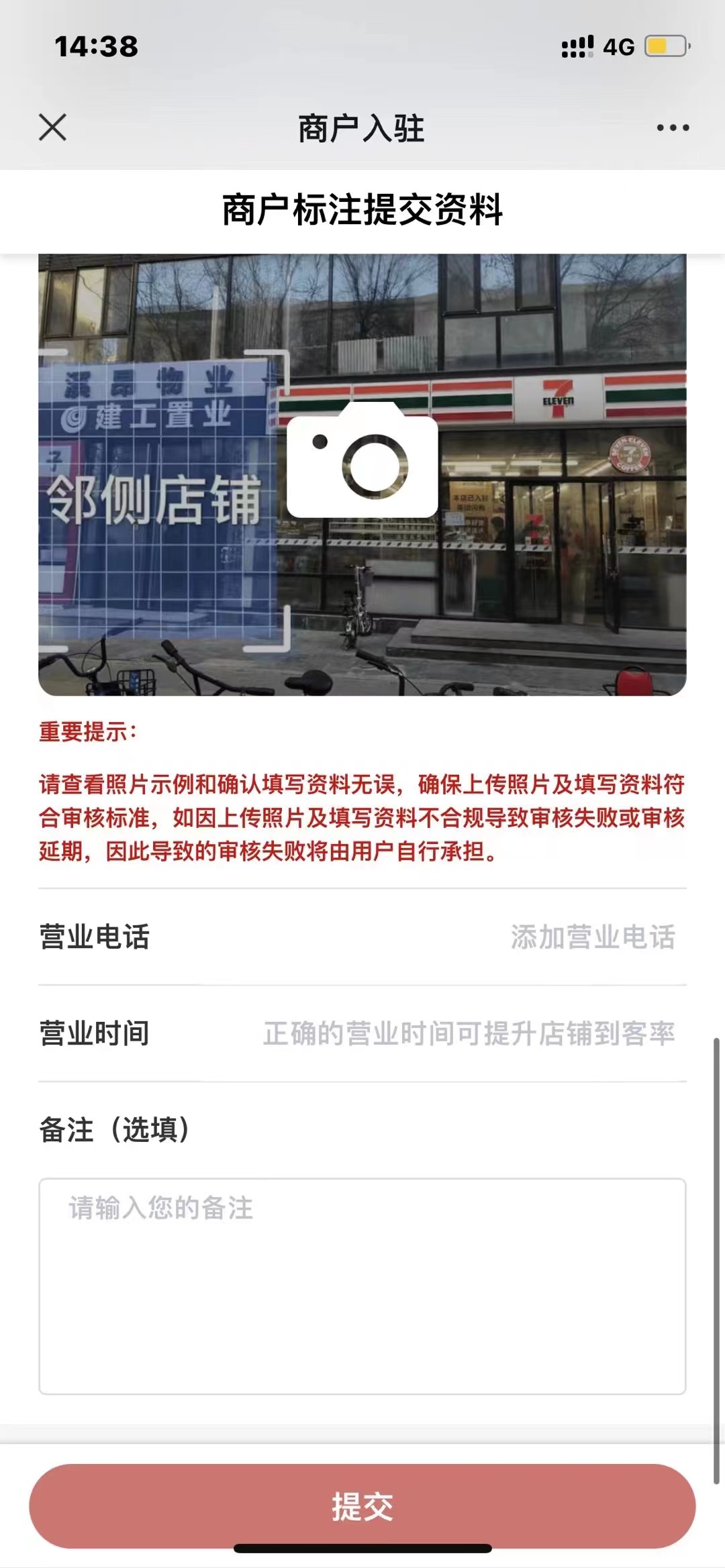Screen dimensions: 725x1568
Task: Focus the 请输入您的备注 remarks box
Action: point(362,1286)
